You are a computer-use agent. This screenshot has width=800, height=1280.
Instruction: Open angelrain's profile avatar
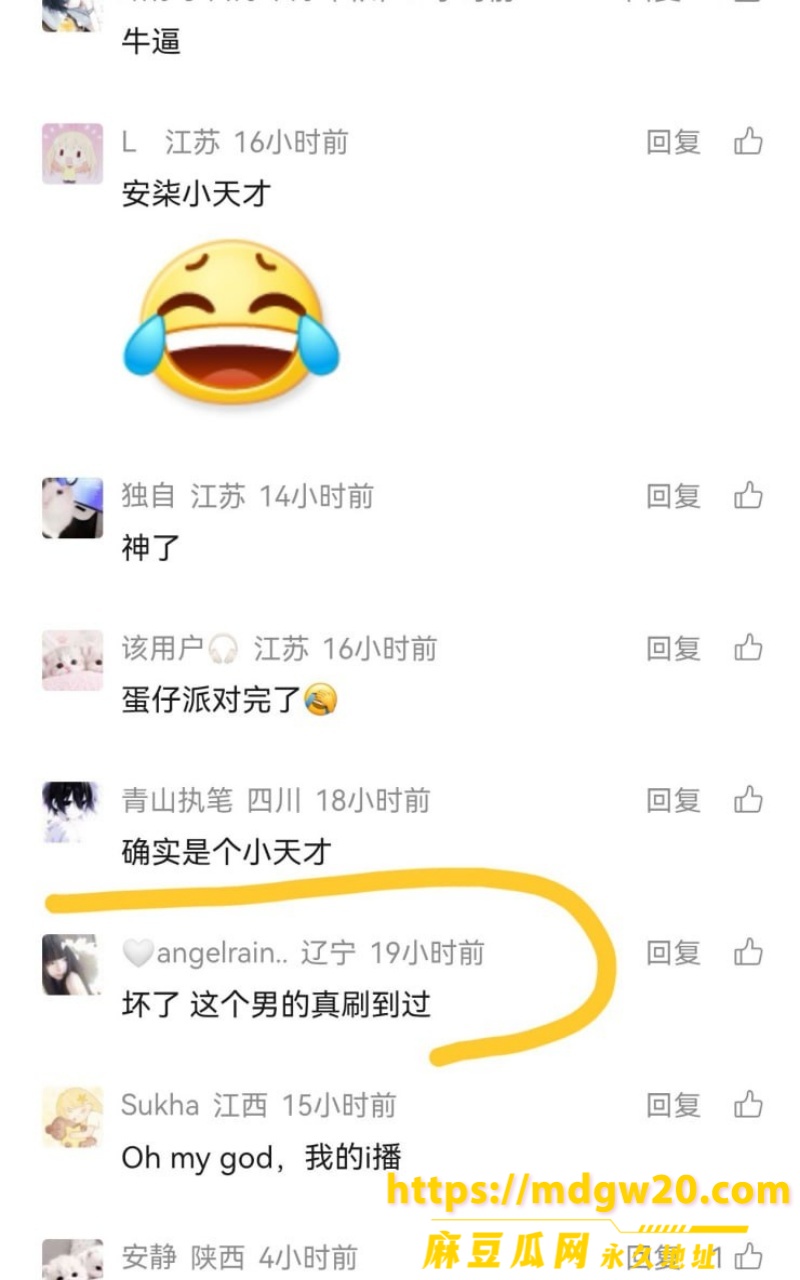pyautogui.click(x=72, y=965)
